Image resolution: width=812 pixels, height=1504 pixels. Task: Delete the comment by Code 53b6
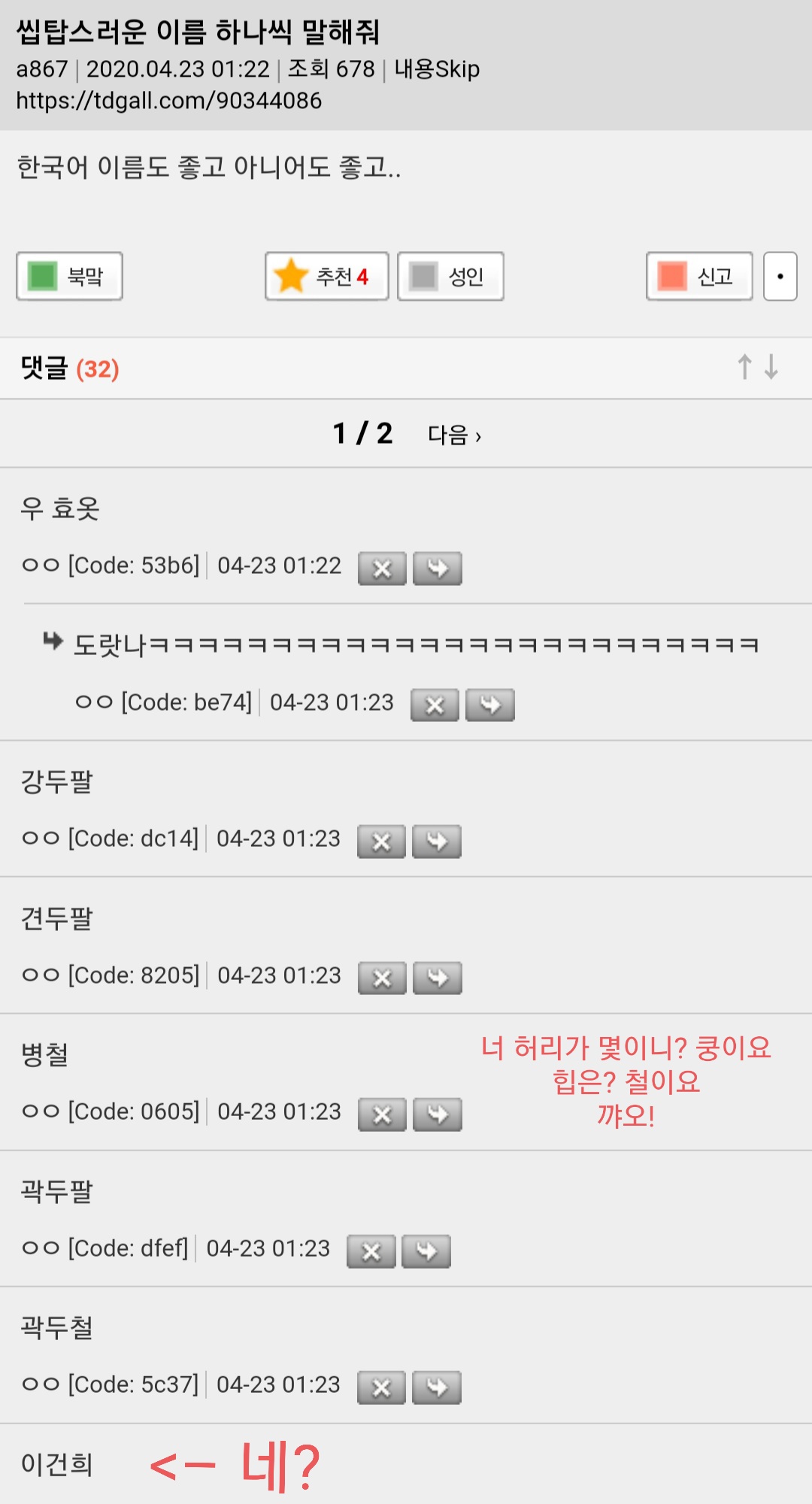click(x=382, y=569)
